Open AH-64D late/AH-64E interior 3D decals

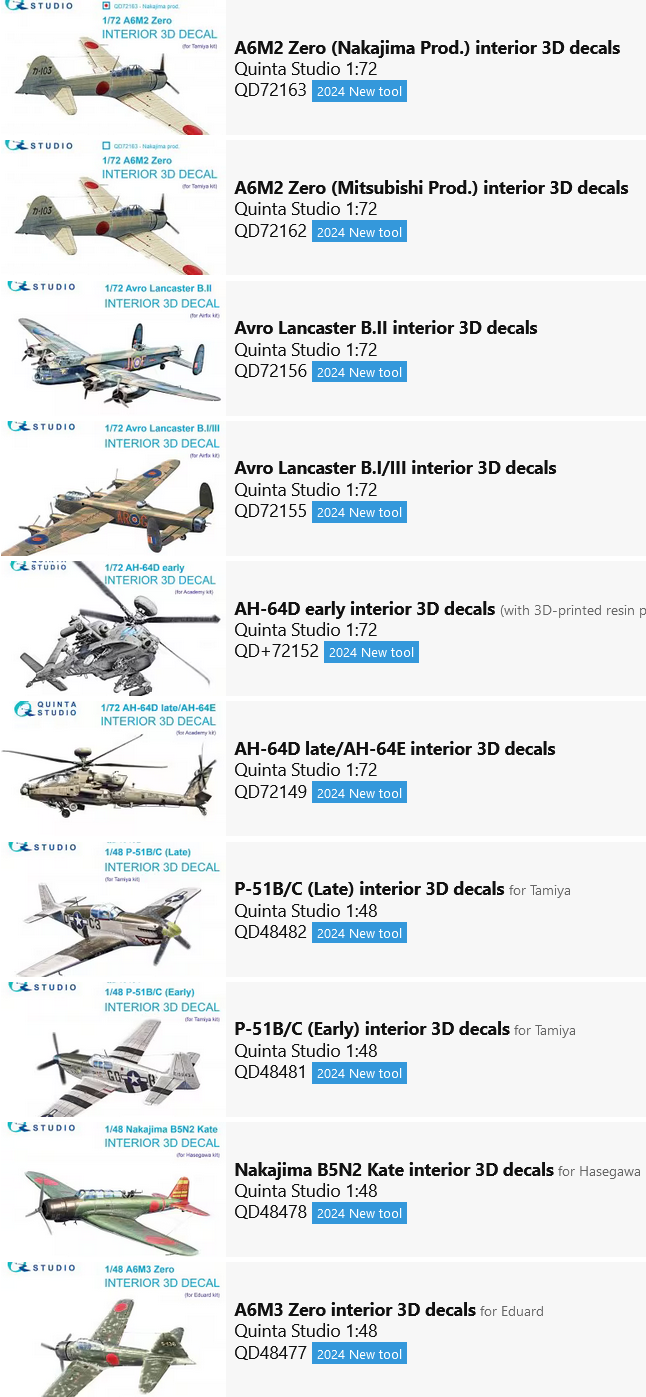tap(394, 749)
